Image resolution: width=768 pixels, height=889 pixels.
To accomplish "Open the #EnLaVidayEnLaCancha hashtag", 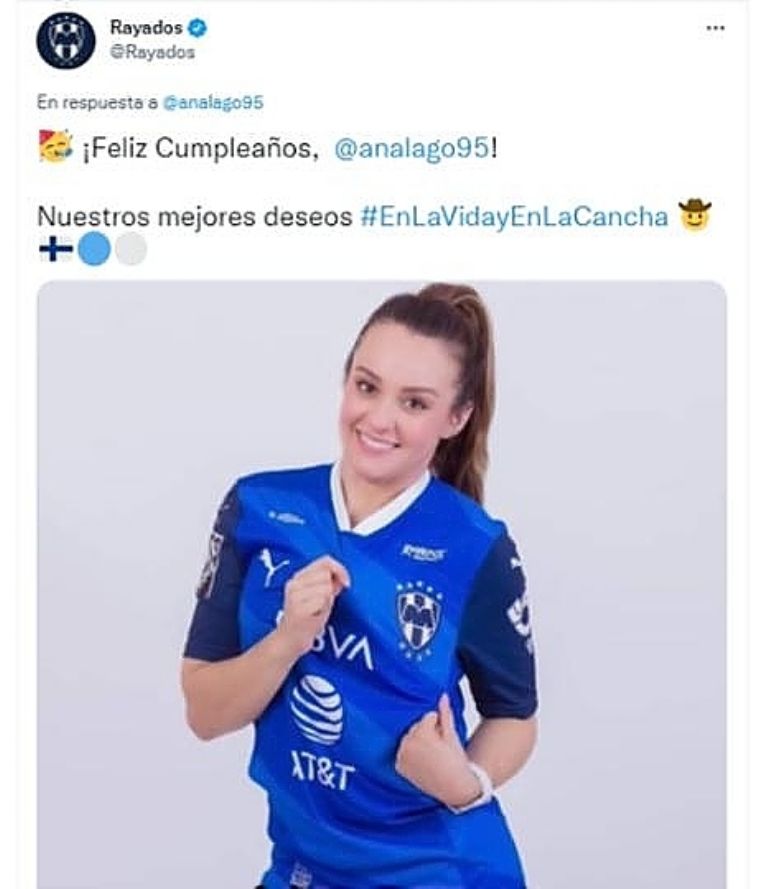I will tap(514, 216).
